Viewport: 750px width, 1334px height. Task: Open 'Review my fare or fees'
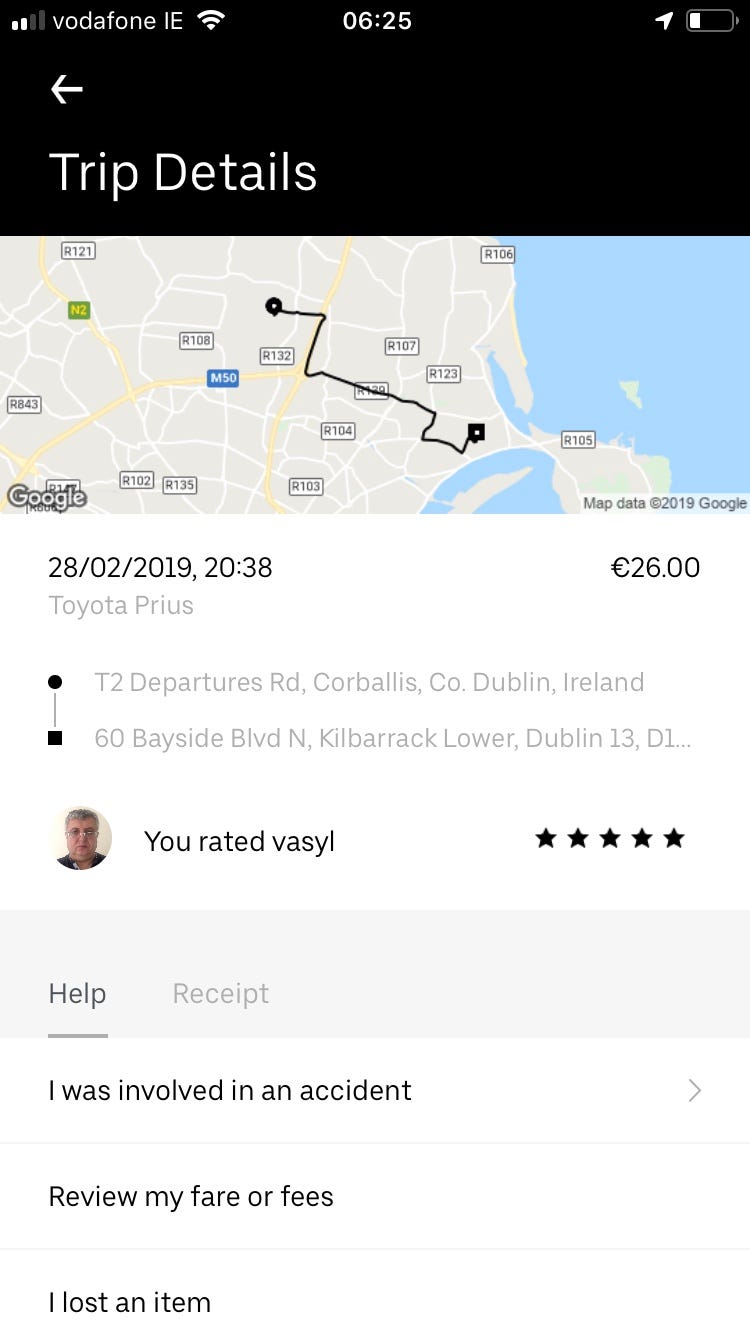374,1196
